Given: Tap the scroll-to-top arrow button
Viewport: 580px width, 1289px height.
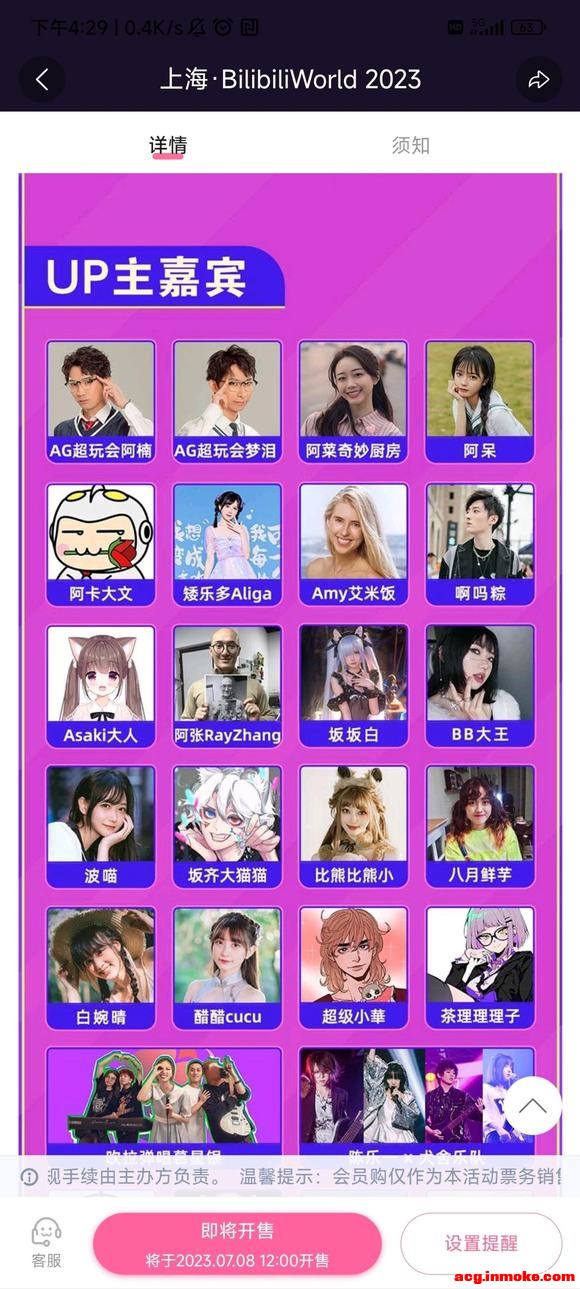Looking at the screenshot, I should [x=533, y=1105].
